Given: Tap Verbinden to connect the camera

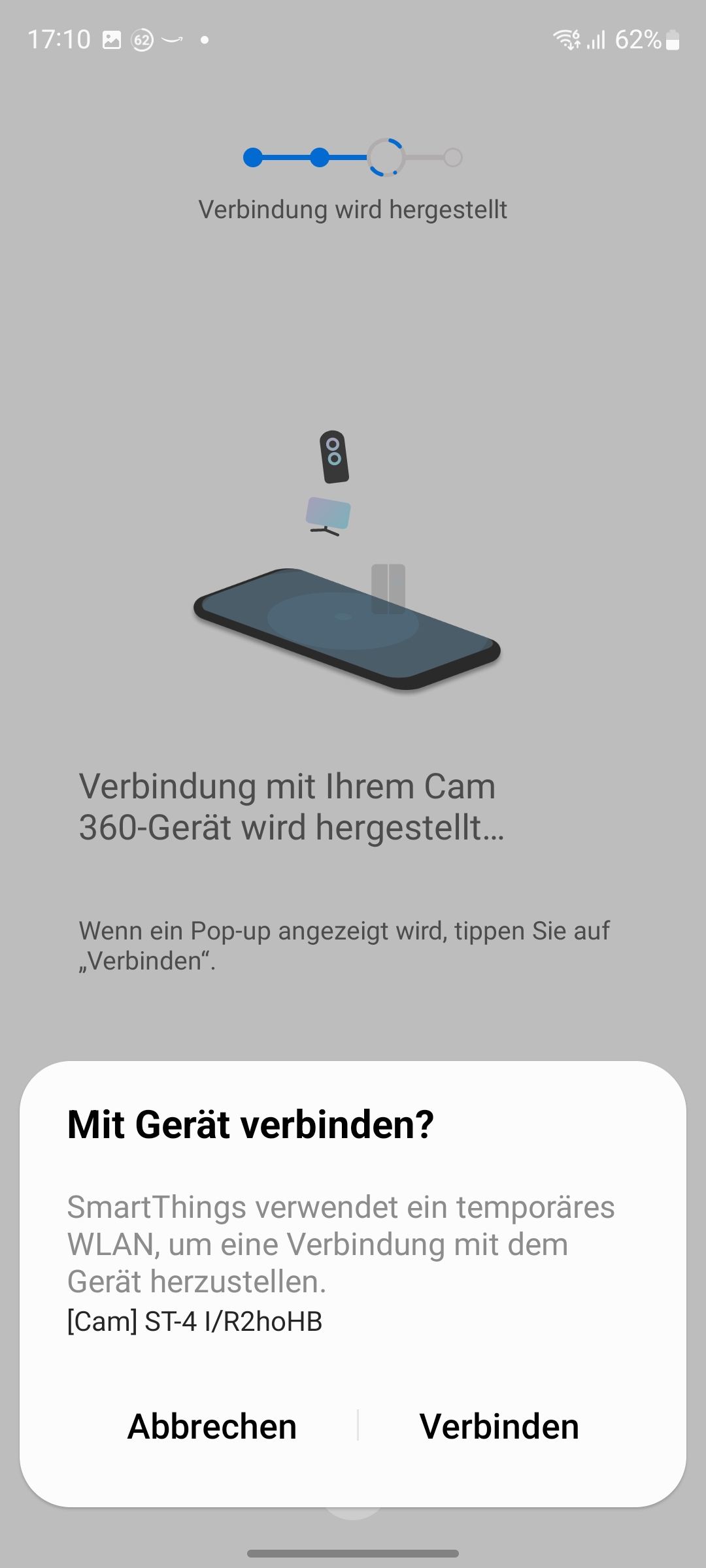Looking at the screenshot, I should pyautogui.click(x=499, y=1426).
